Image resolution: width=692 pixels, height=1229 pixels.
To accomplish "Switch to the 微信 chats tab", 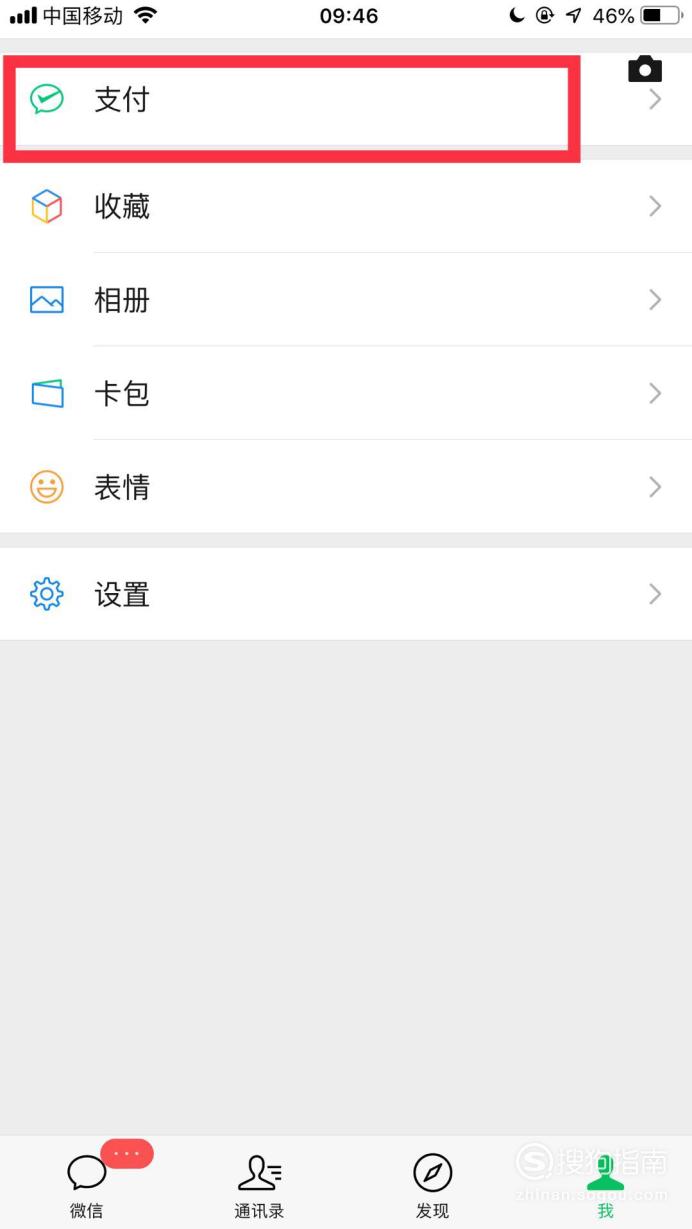I will (87, 1184).
